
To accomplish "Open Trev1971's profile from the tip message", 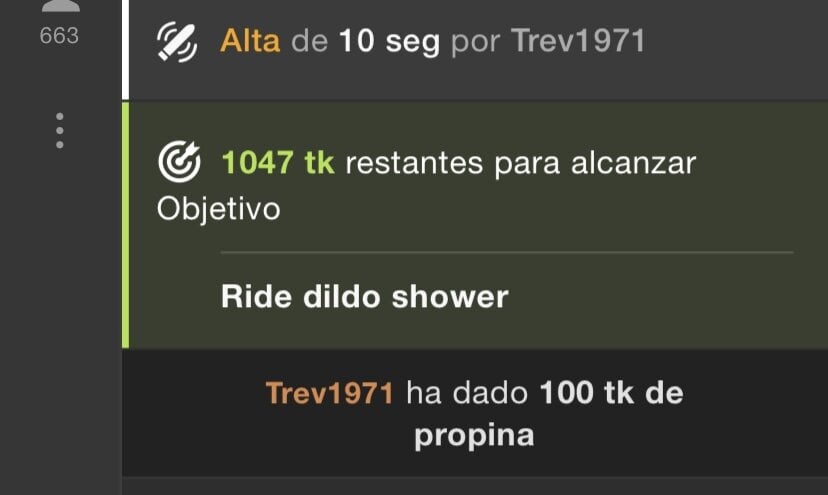I will click(x=330, y=392).
